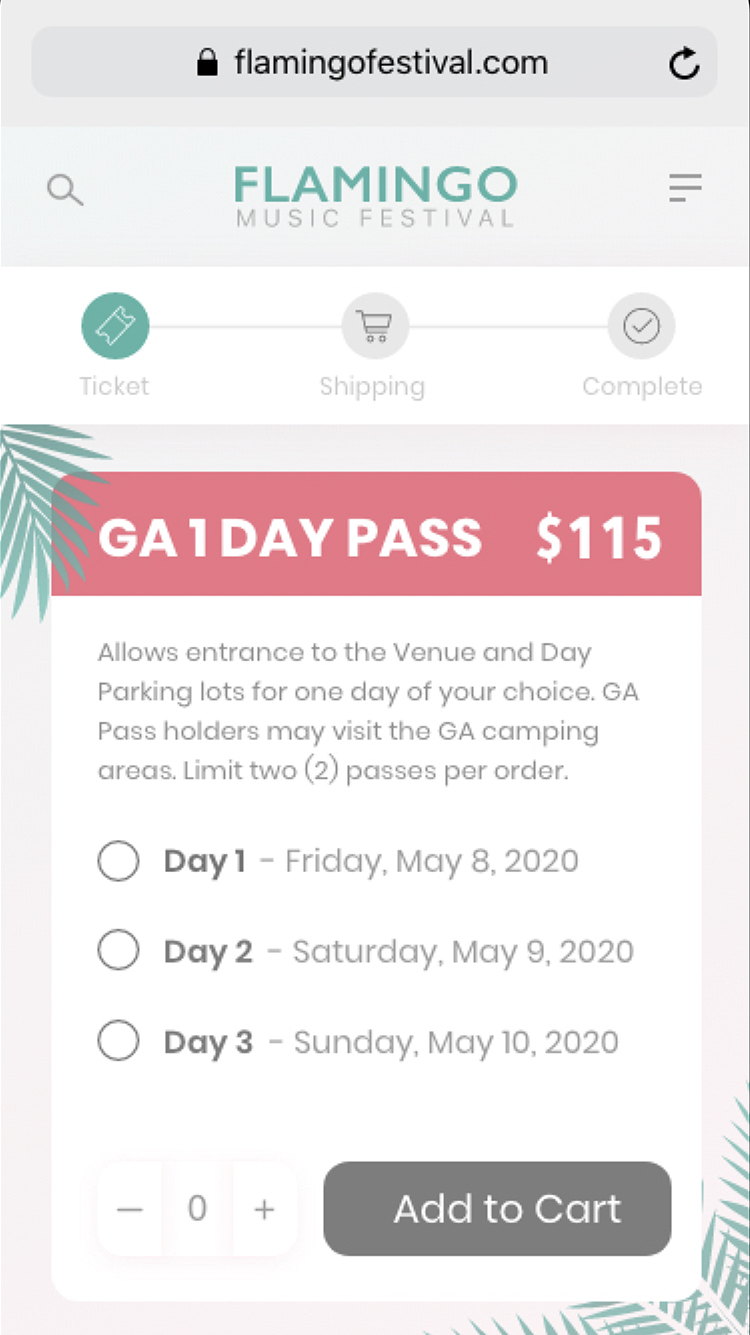
Task: Go to the Shipping step
Action: [374, 327]
